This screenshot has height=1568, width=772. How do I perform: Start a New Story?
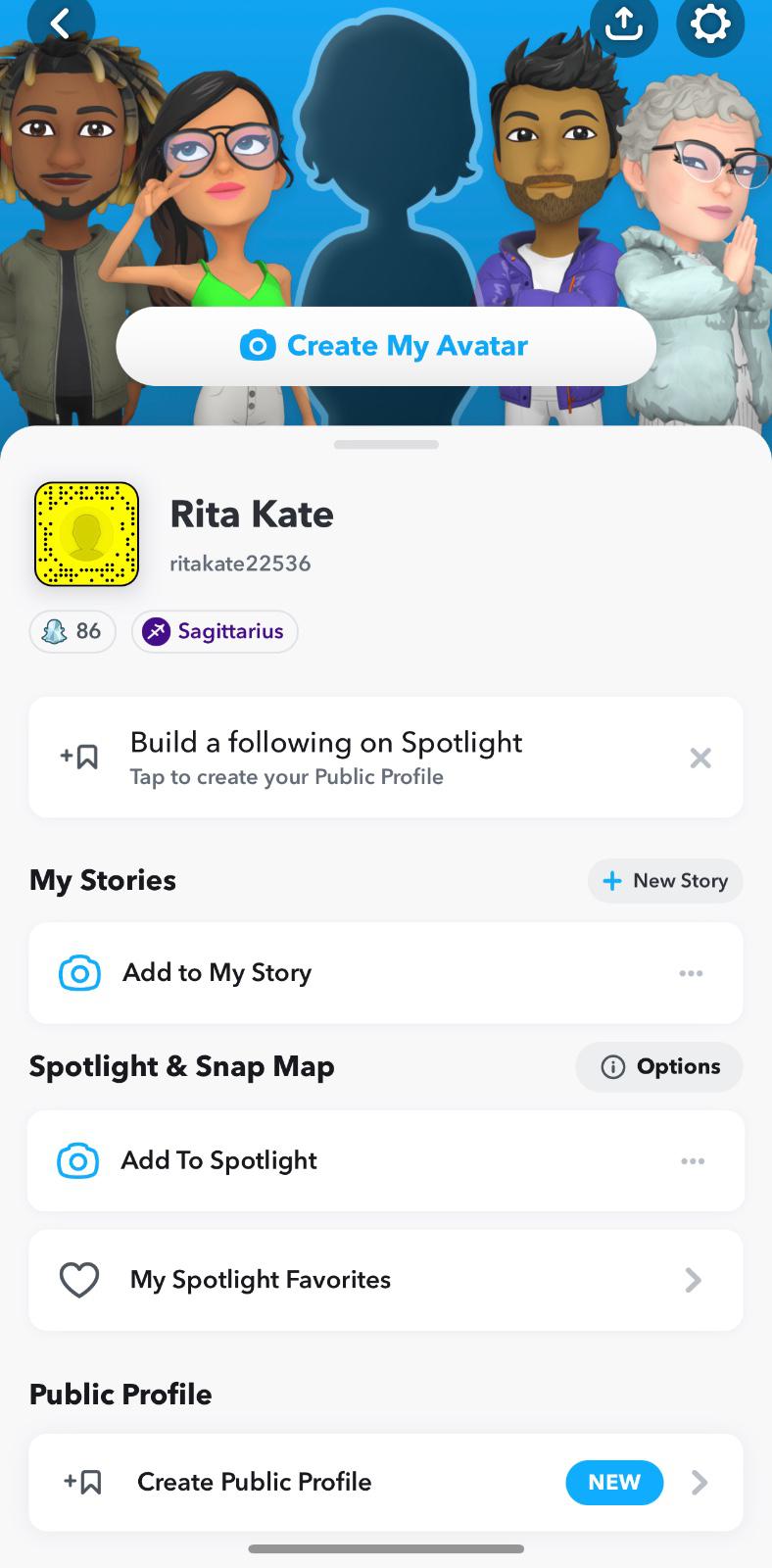point(665,880)
